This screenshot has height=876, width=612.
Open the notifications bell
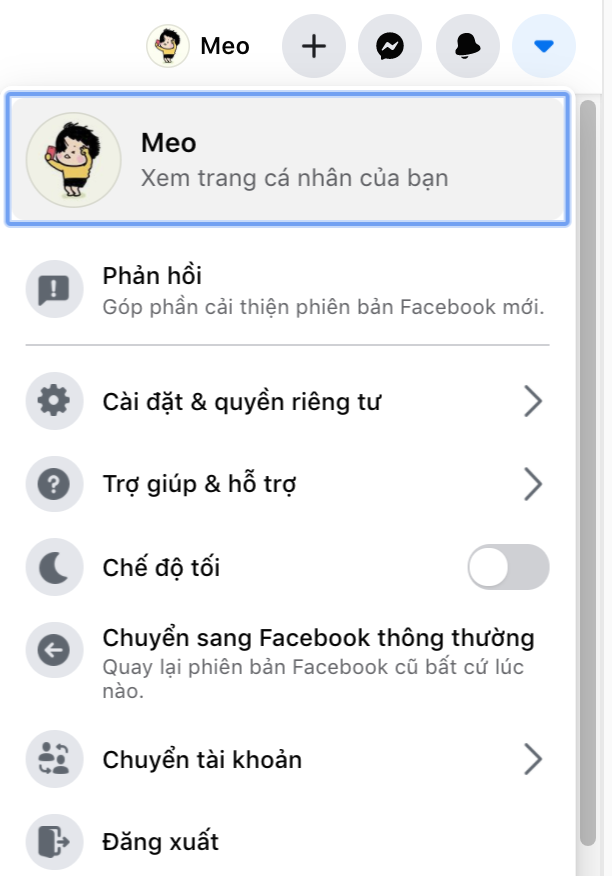tap(467, 46)
